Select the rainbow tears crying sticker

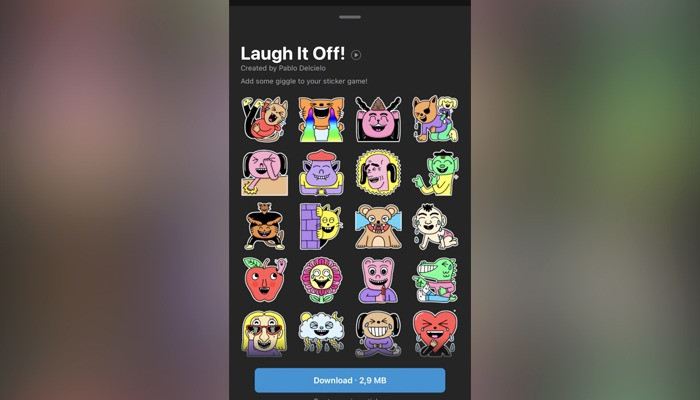(321, 119)
